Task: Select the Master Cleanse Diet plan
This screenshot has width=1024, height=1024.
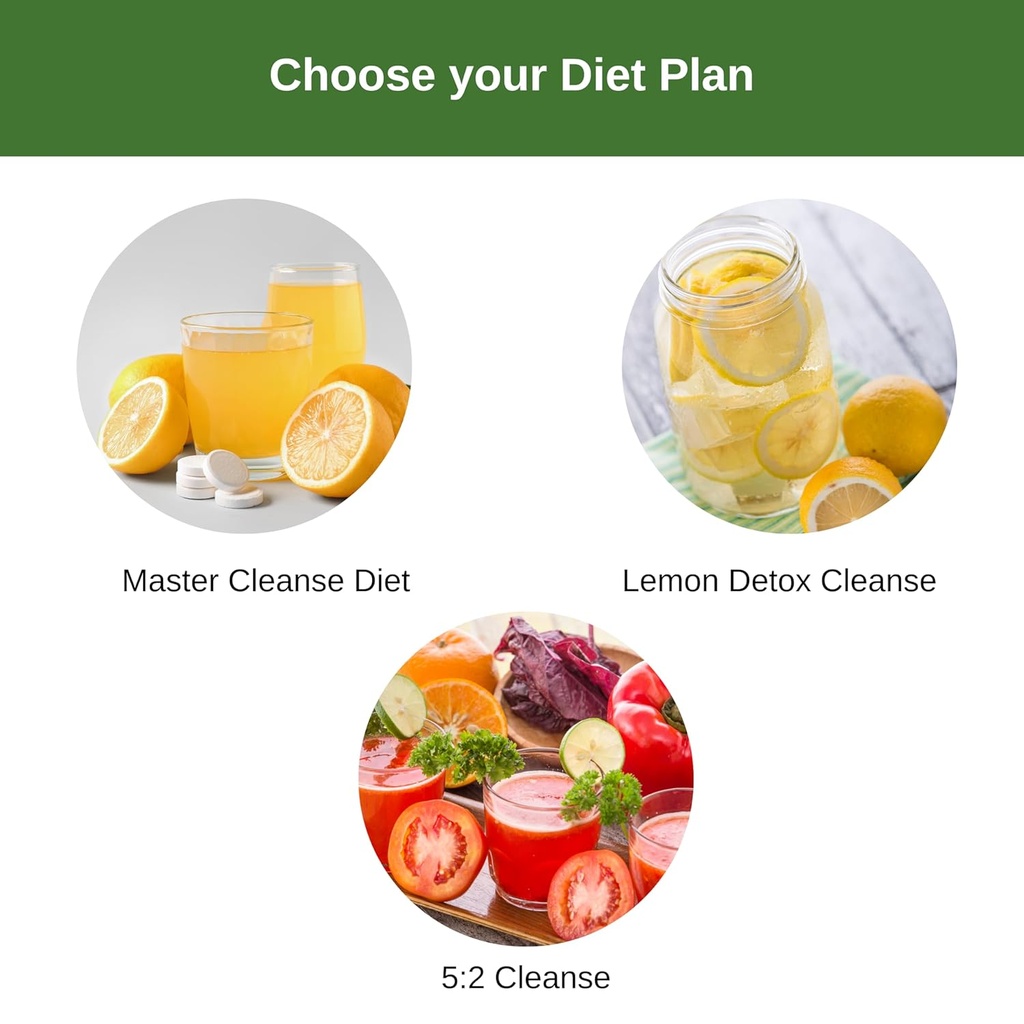Action: point(244,366)
